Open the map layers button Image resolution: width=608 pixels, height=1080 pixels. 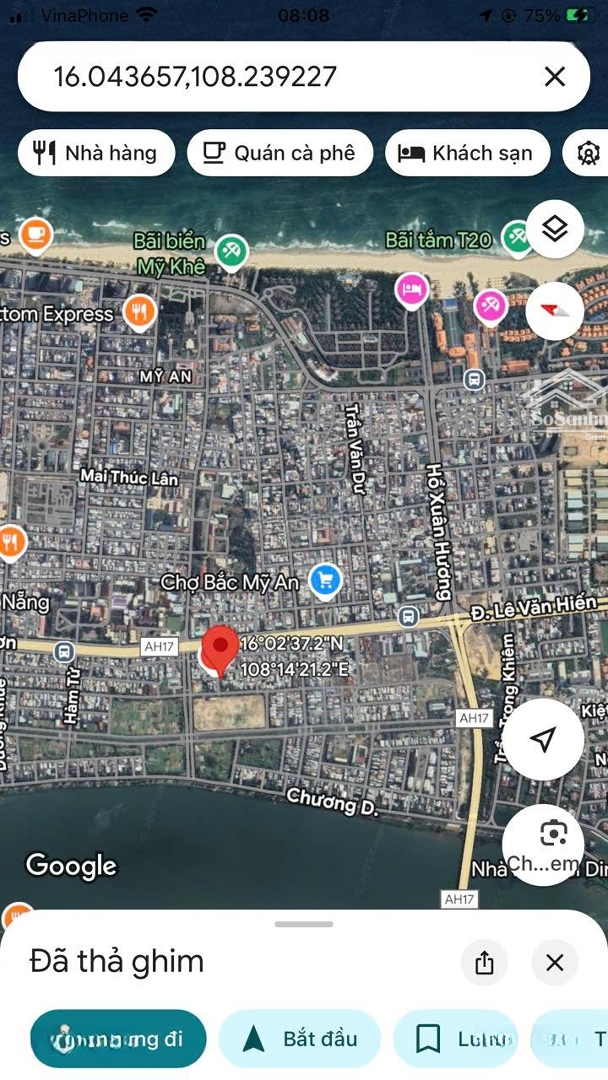(554, 229)
